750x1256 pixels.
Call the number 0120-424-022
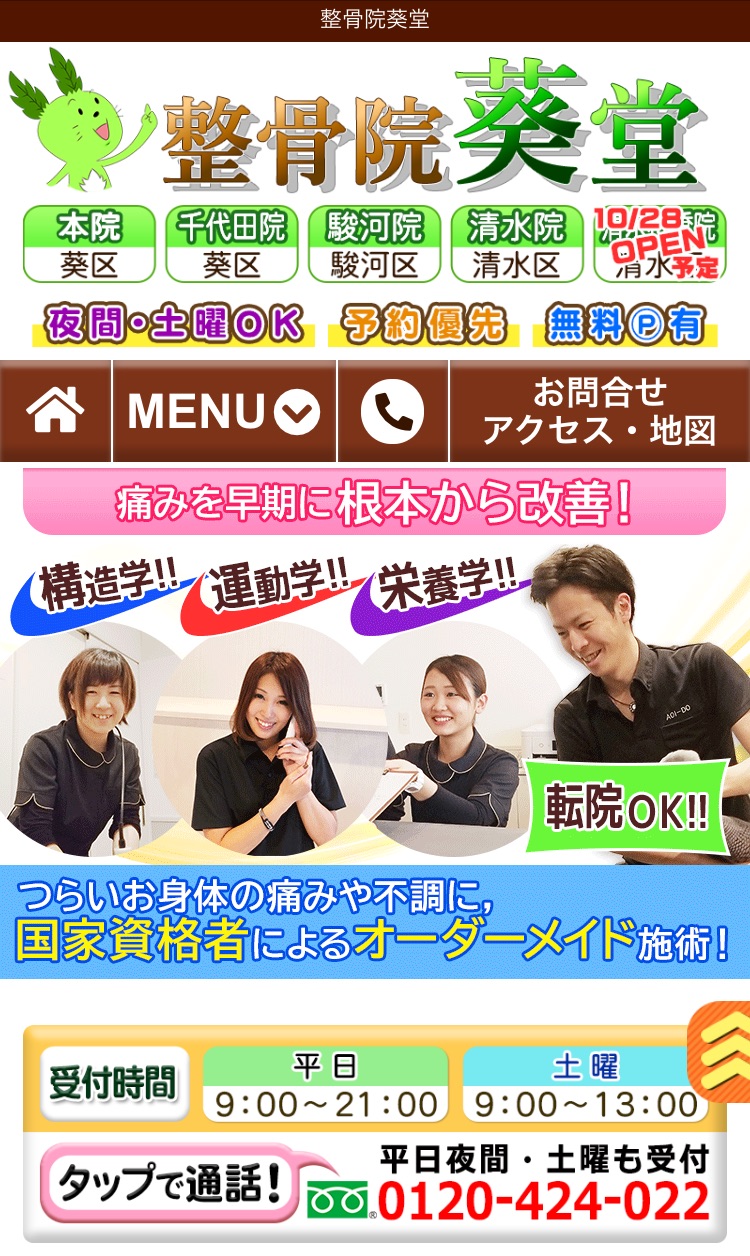[x=543, y=1201]
